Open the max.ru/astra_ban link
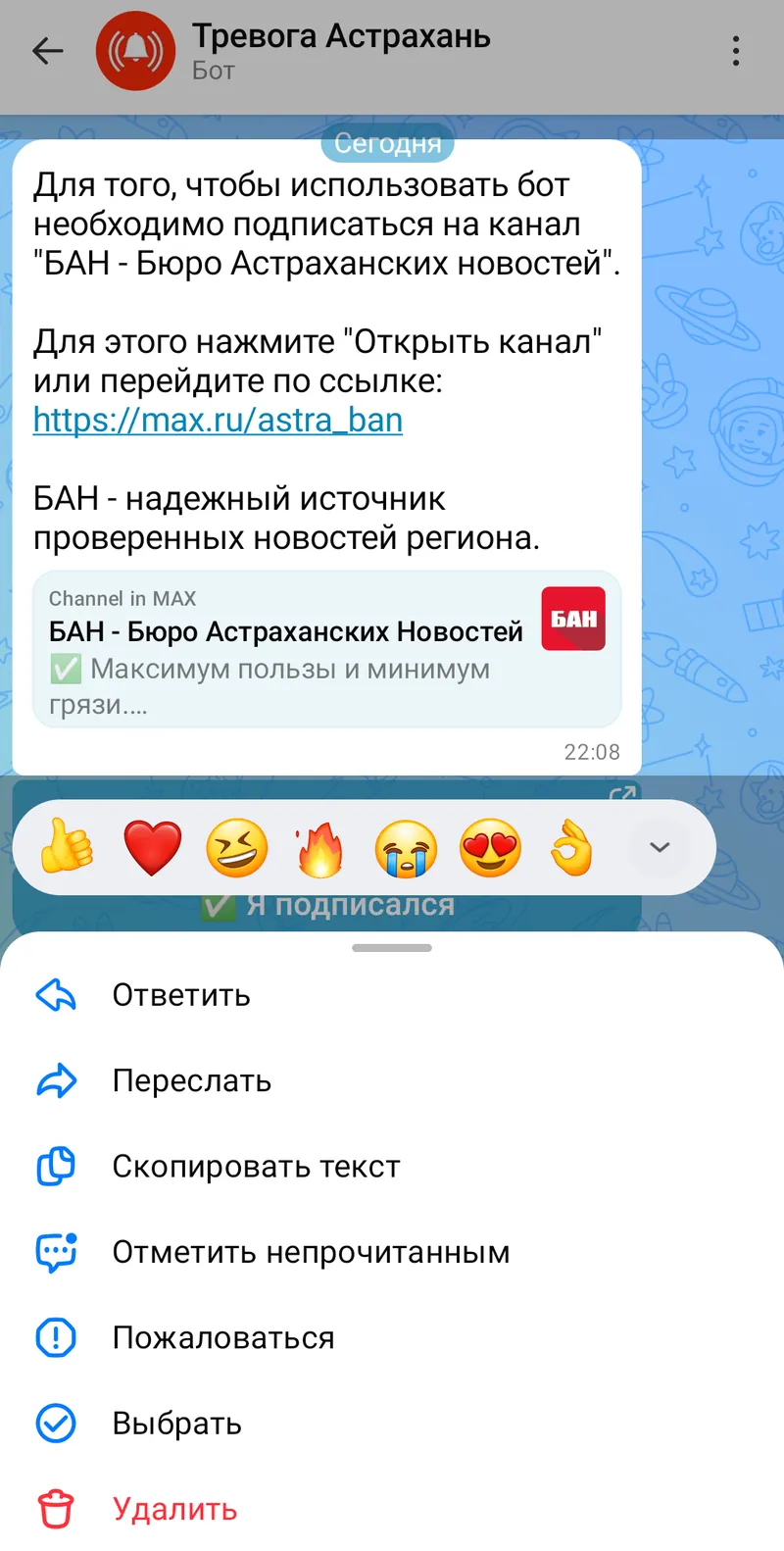Image resolution: width=784 pixels, height=1551 pixels. (x=218, y=420)
